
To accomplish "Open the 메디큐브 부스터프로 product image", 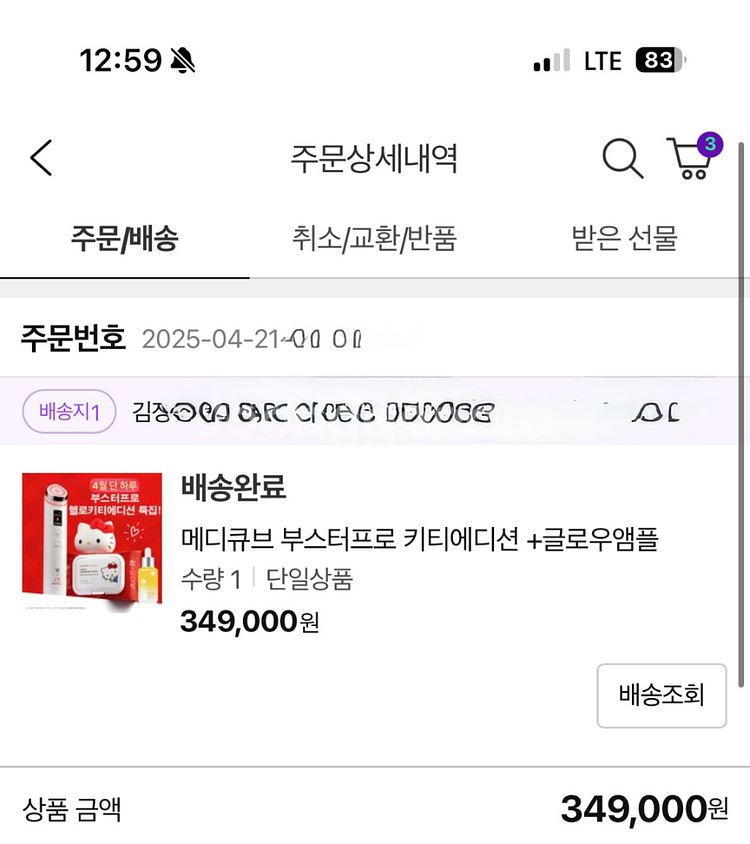I will (92, 541).
